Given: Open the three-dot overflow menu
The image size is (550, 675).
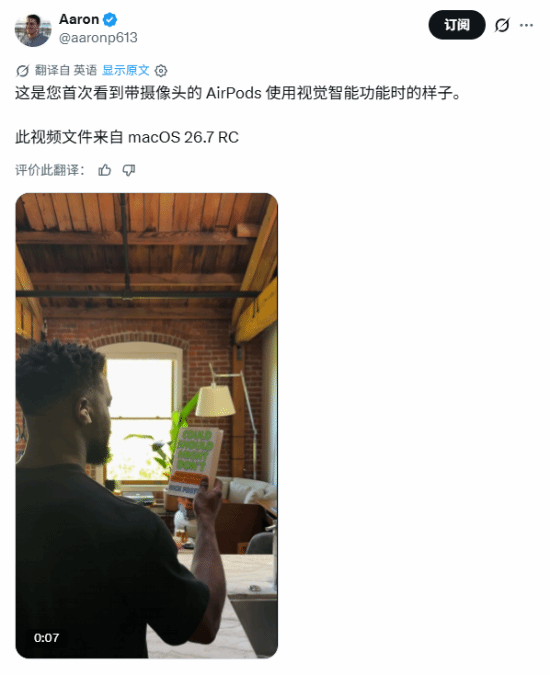Looking at the screenshot, I should coord(526,25).
